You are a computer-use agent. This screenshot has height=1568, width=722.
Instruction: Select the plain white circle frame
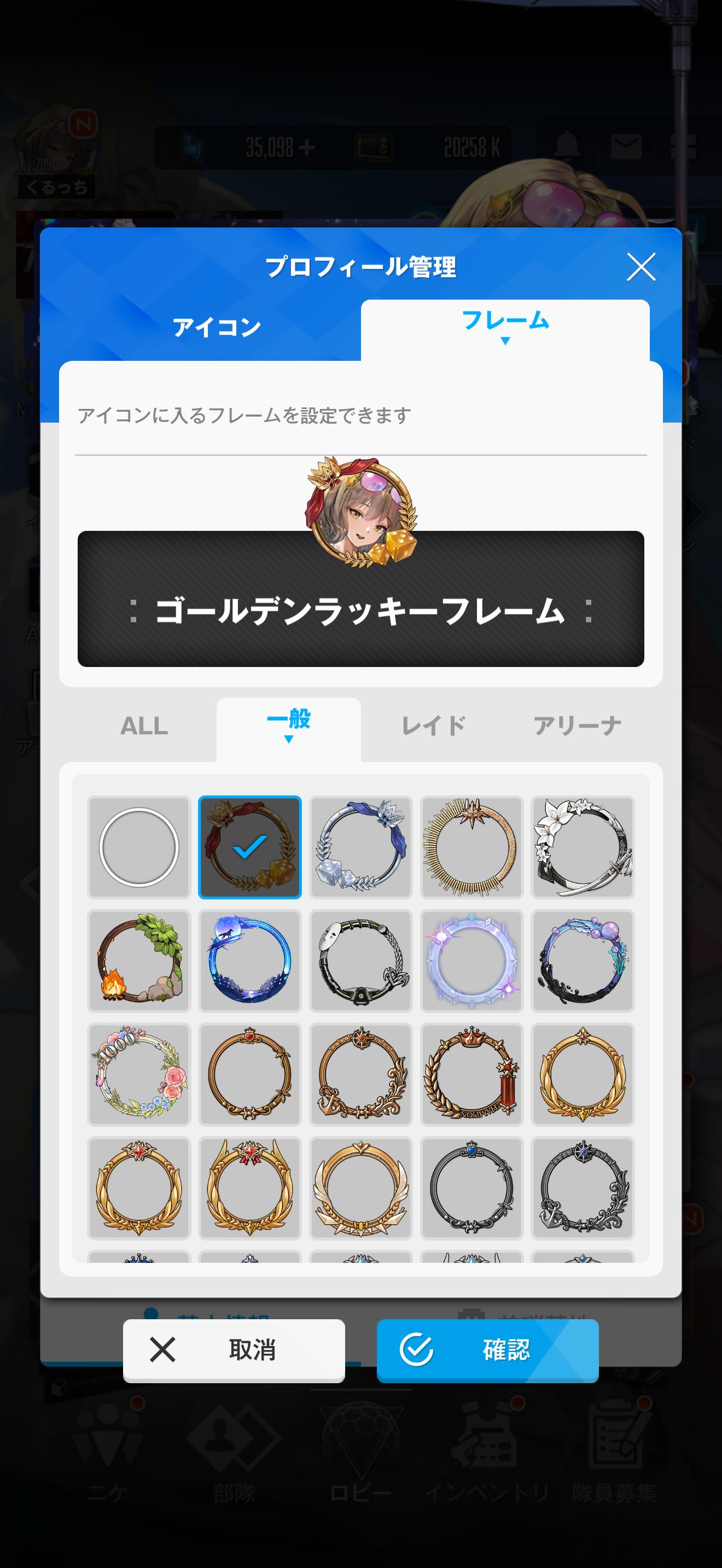click(x=139, y=847)
